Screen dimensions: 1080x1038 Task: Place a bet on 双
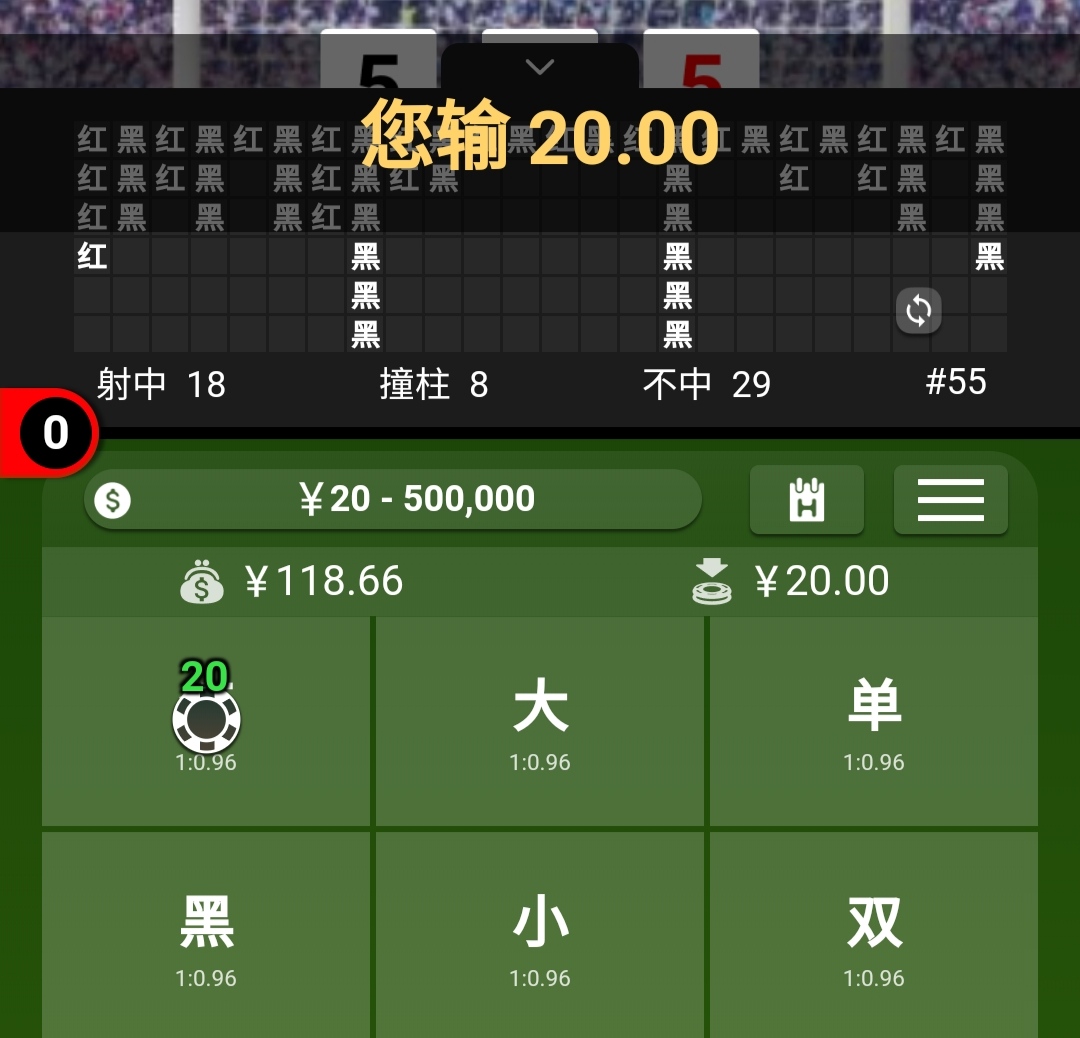click(873, 935)
